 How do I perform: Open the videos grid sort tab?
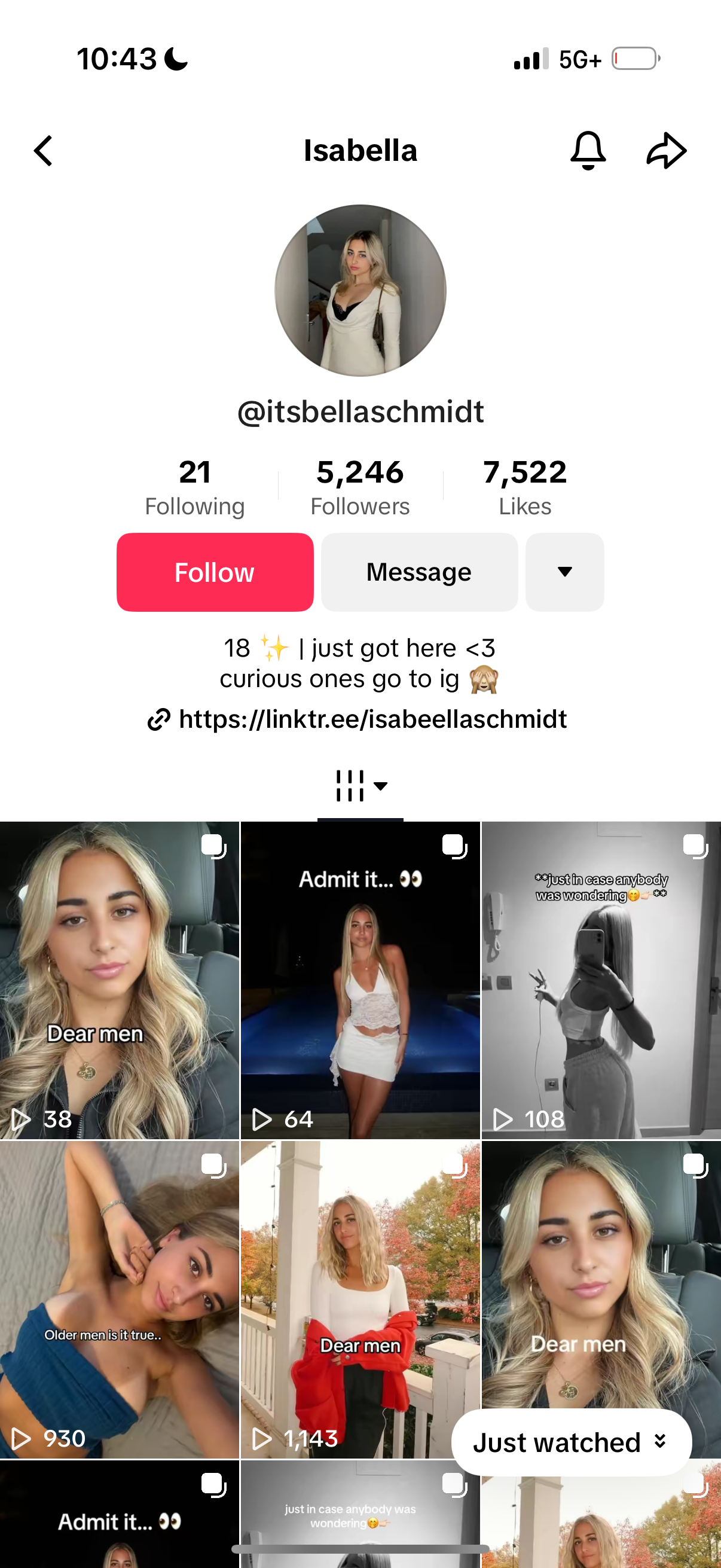click(360, 786)
